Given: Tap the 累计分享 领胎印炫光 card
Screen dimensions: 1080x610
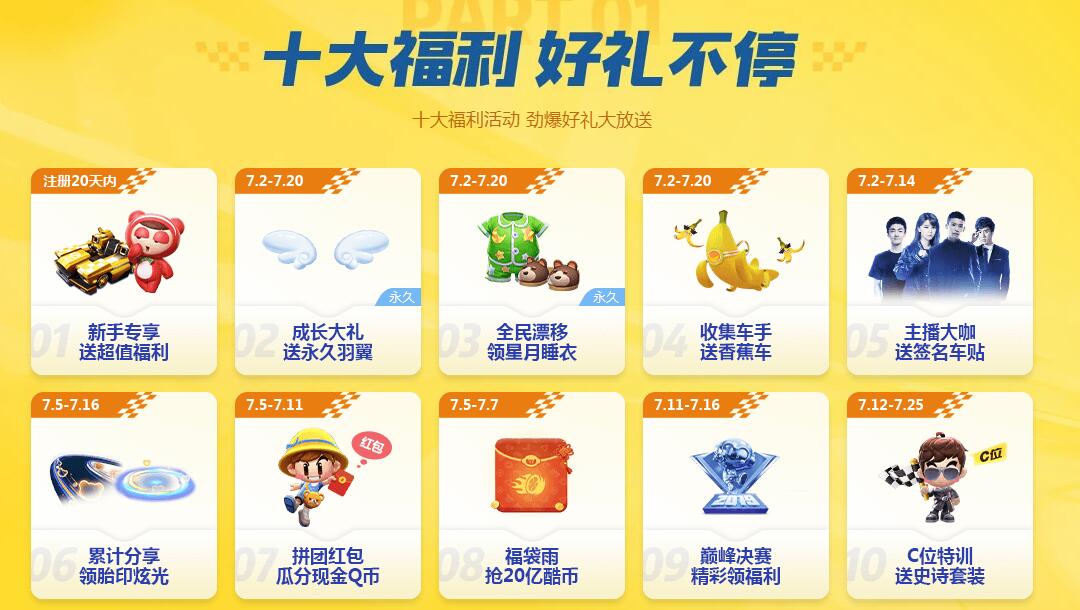Looking at the screenshot, I should pos(124,496).
